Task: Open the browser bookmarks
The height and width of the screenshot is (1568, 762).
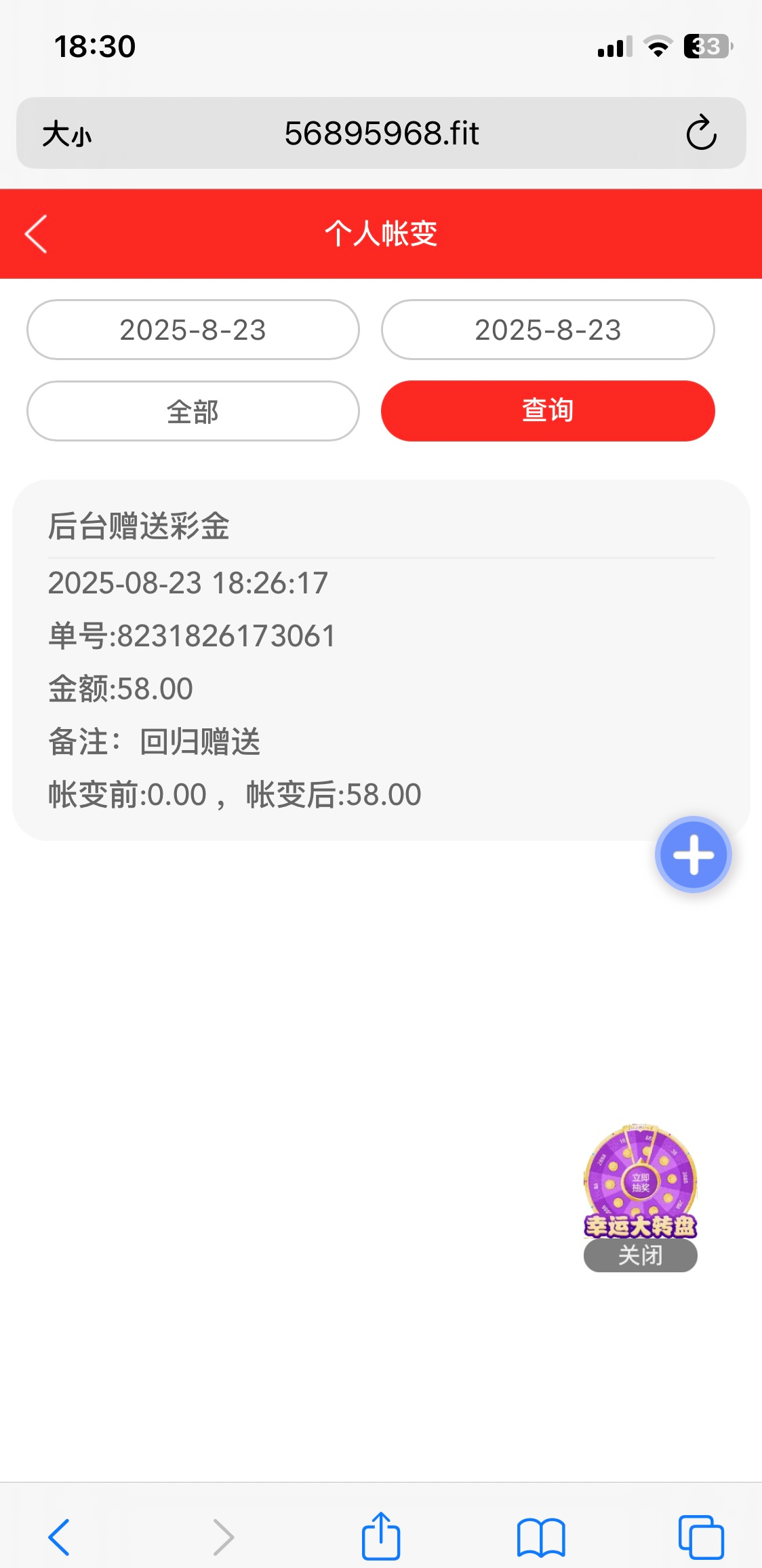Action: pos(540,1536)
